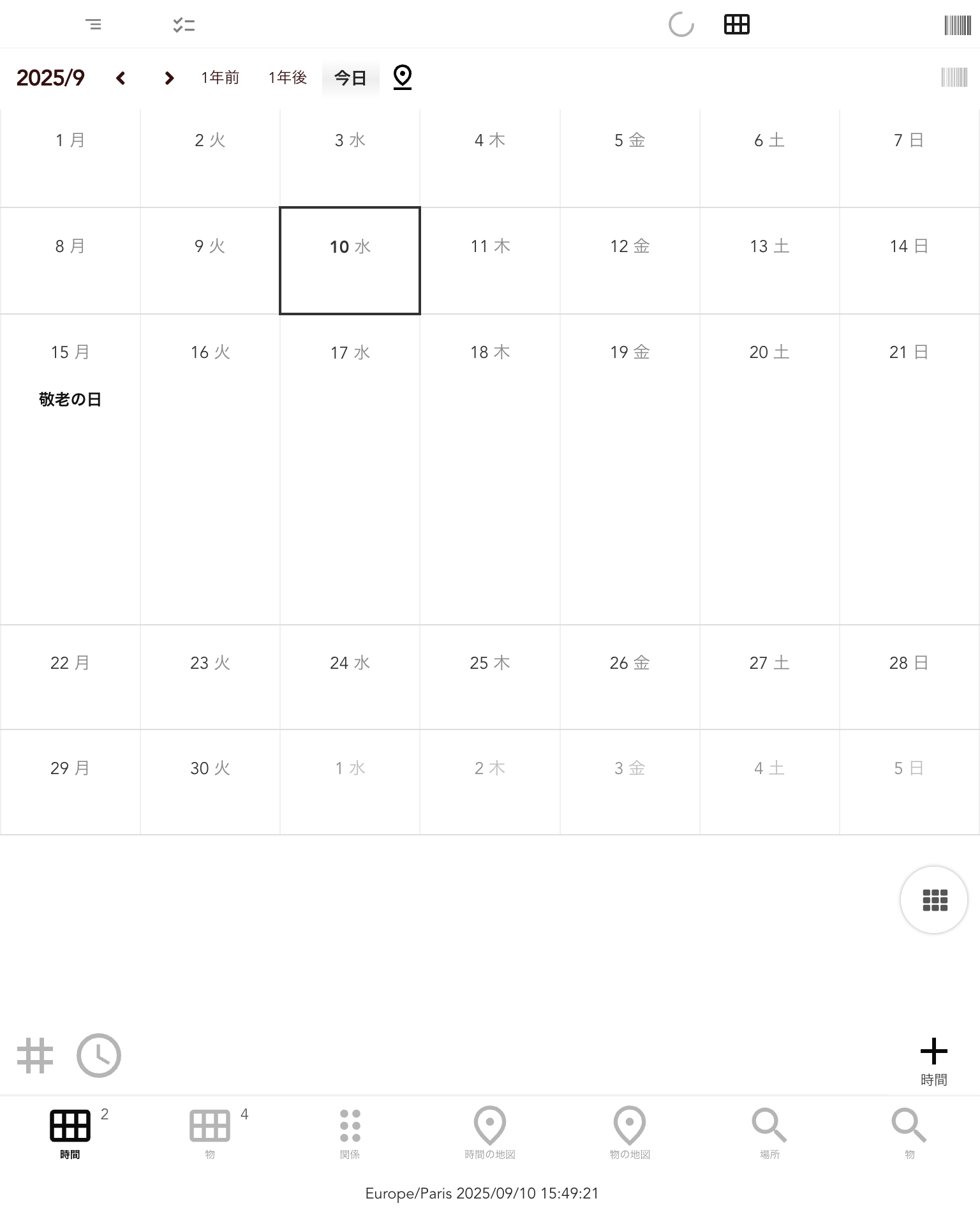Tap the floating grid button
This screenshot has height=1210, width=980.
[934, 900]
